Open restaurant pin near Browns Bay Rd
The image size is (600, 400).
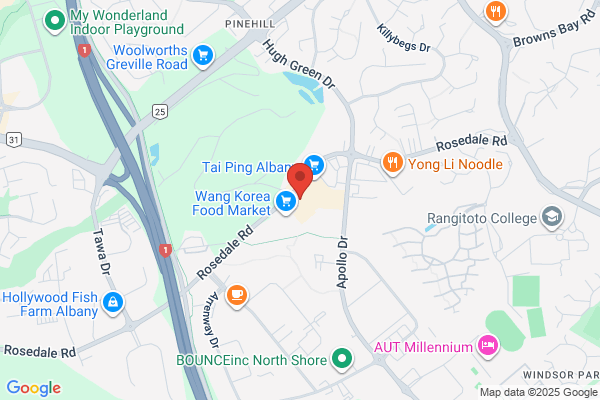point(496,12)
